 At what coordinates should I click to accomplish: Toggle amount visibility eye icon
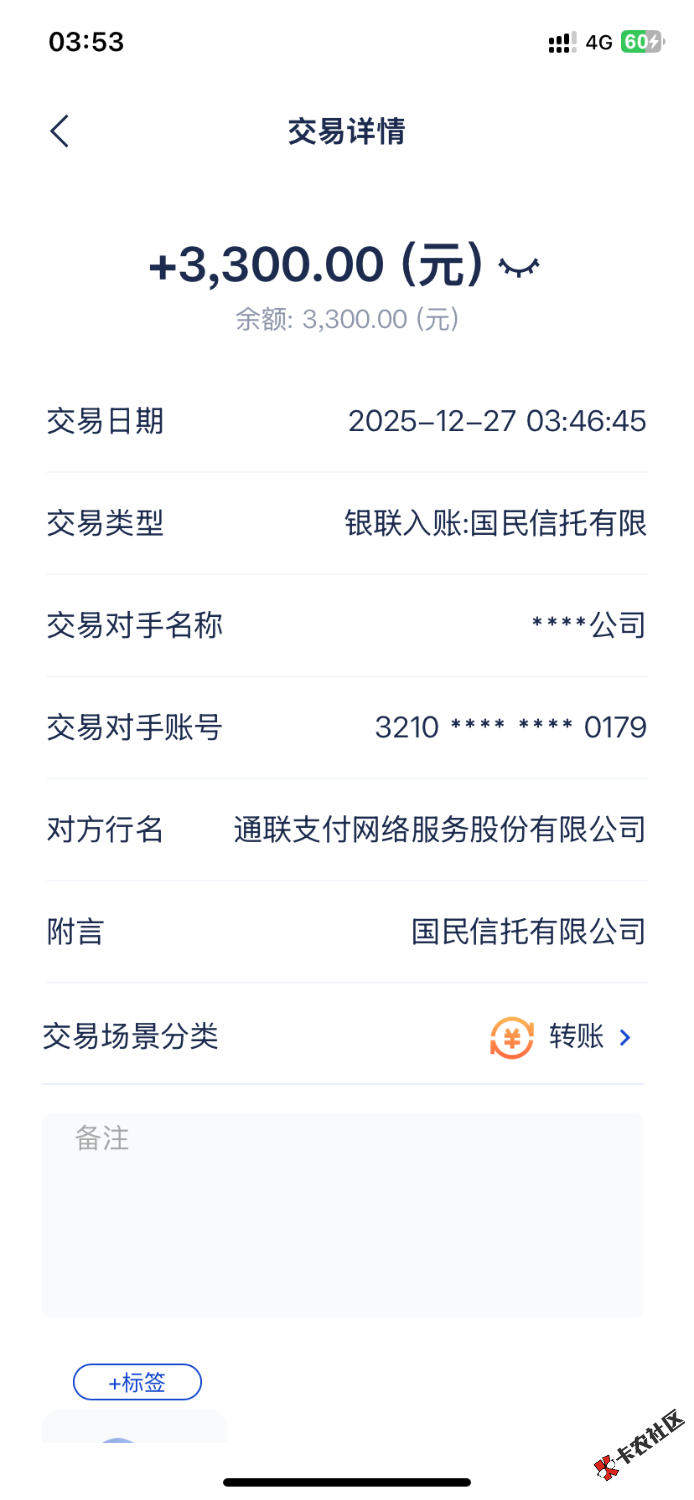tap(519, 266)
